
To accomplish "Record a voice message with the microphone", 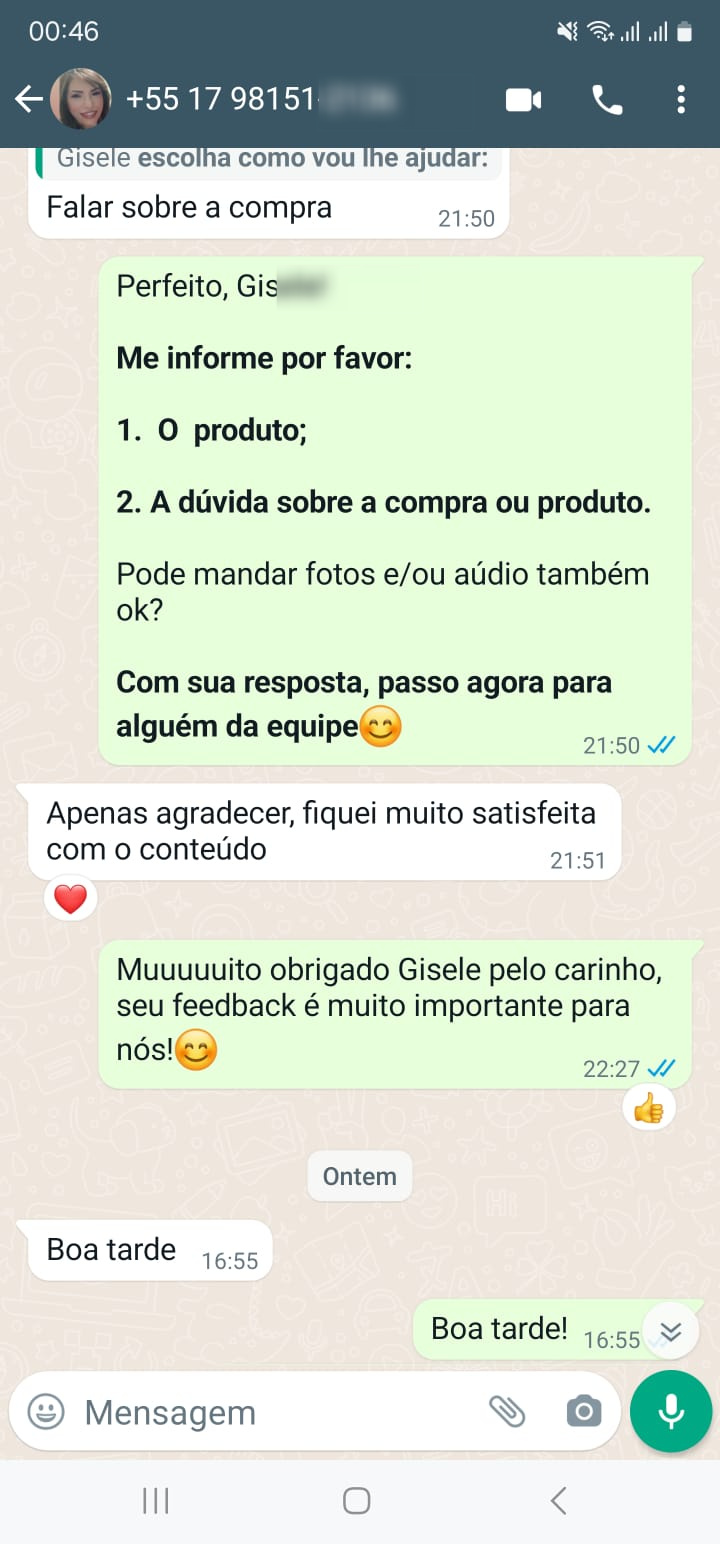I will (671, 1411).
